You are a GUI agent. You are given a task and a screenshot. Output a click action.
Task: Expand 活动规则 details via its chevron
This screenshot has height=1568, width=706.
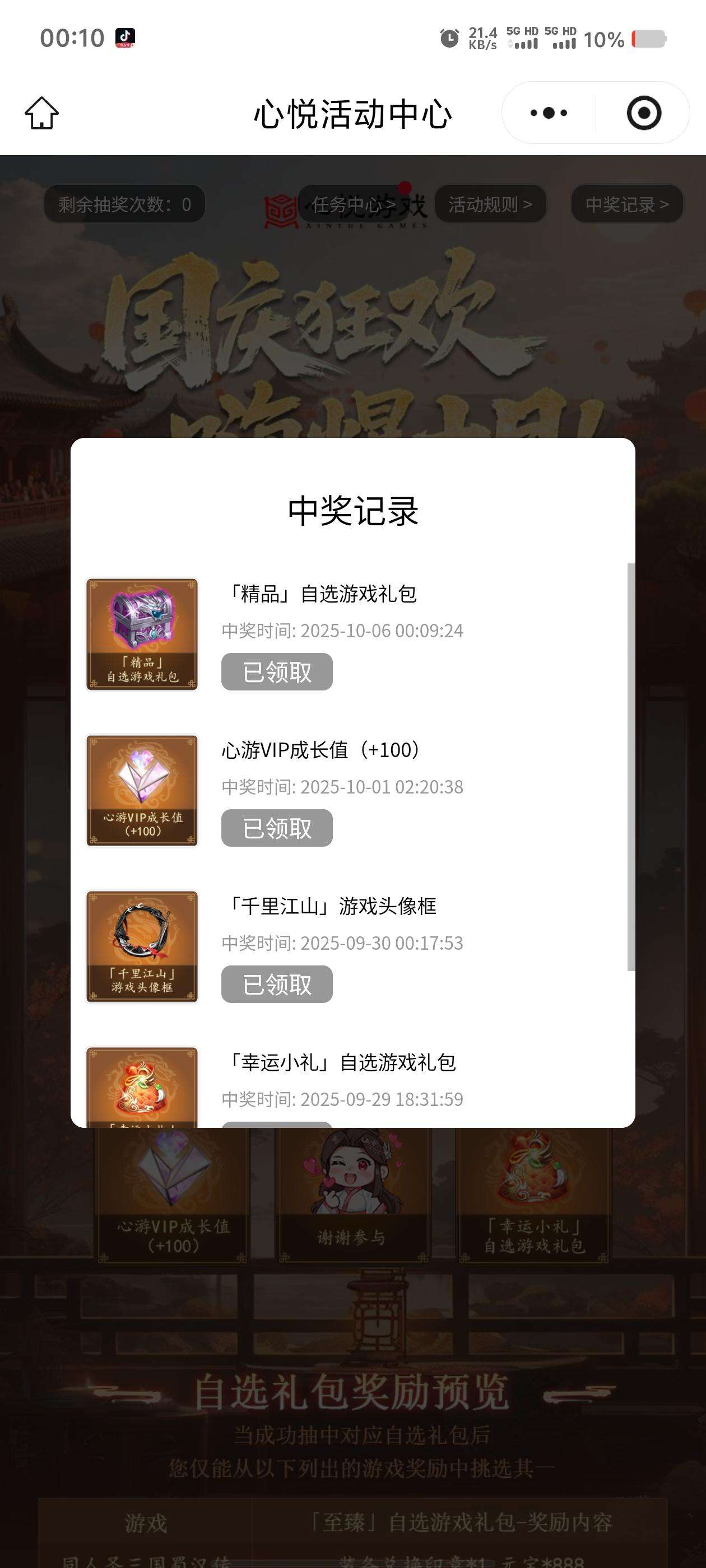[490, 204]
